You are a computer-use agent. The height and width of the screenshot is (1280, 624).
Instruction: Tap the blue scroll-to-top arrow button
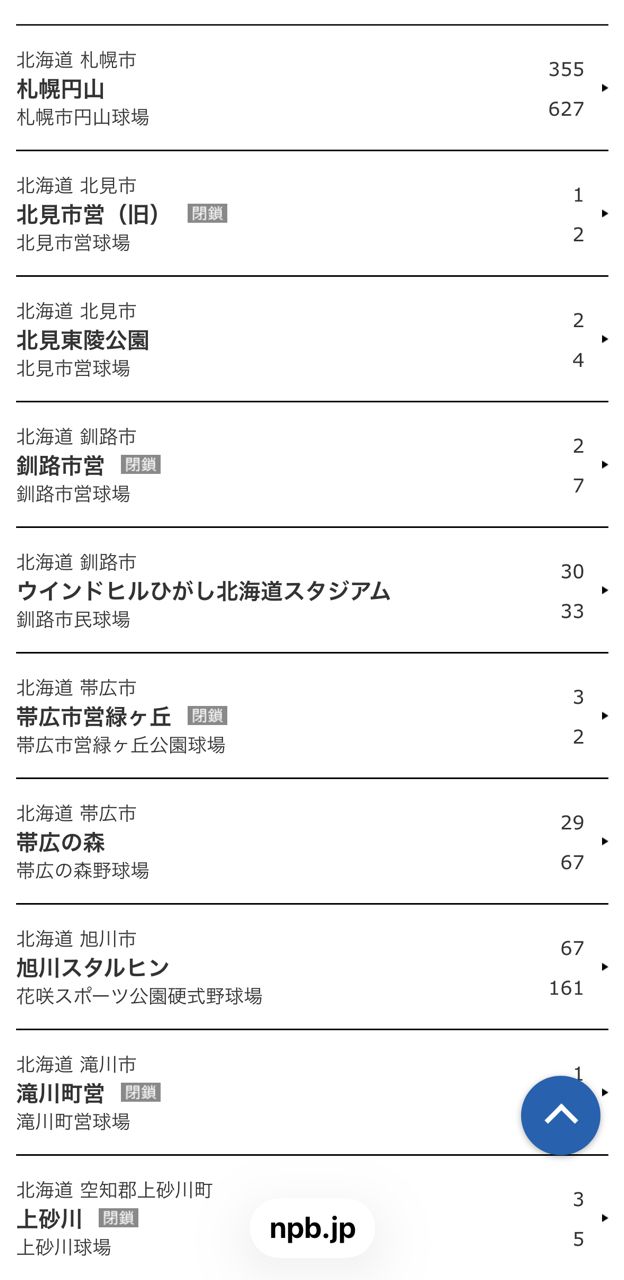coord(561,1115)
